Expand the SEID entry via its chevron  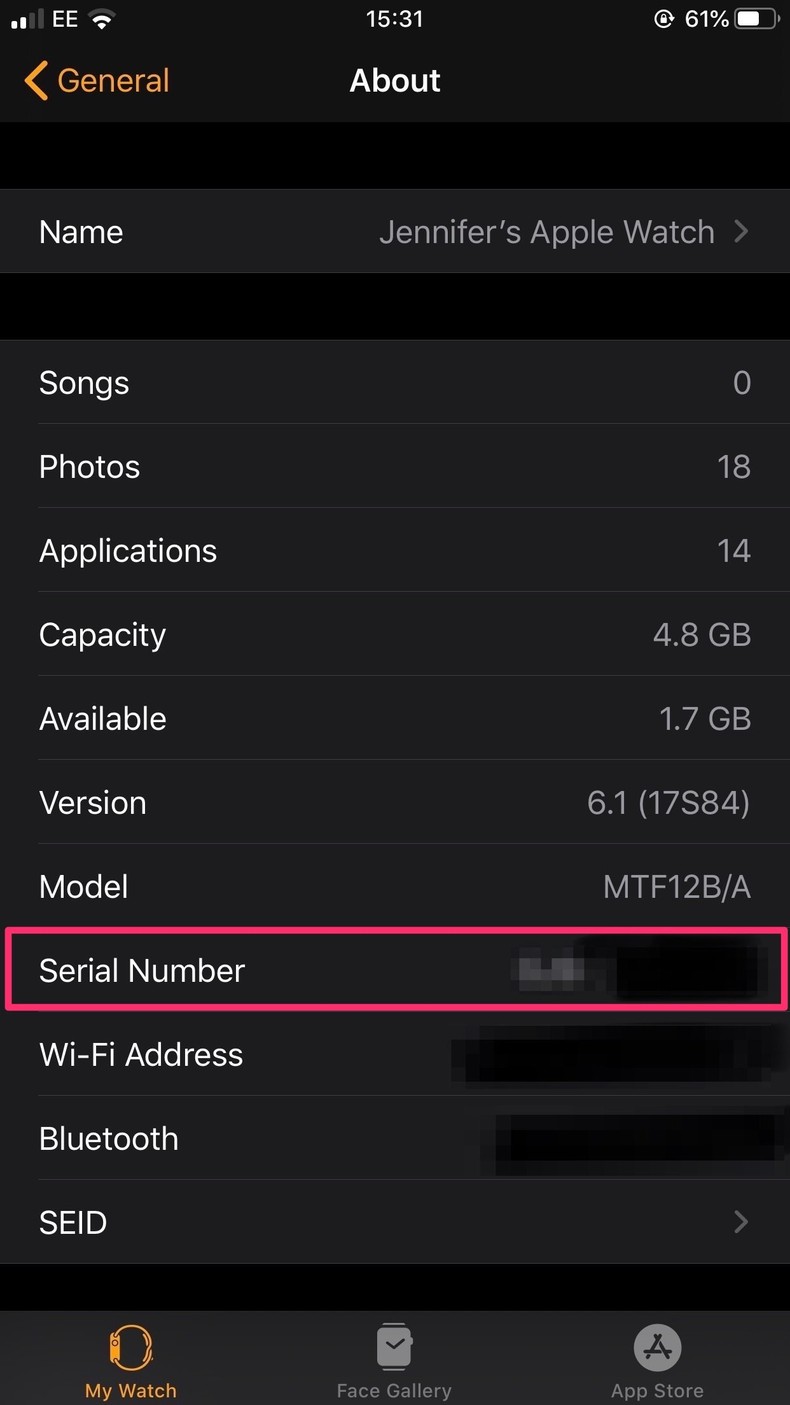click(x=740, y=1222)
